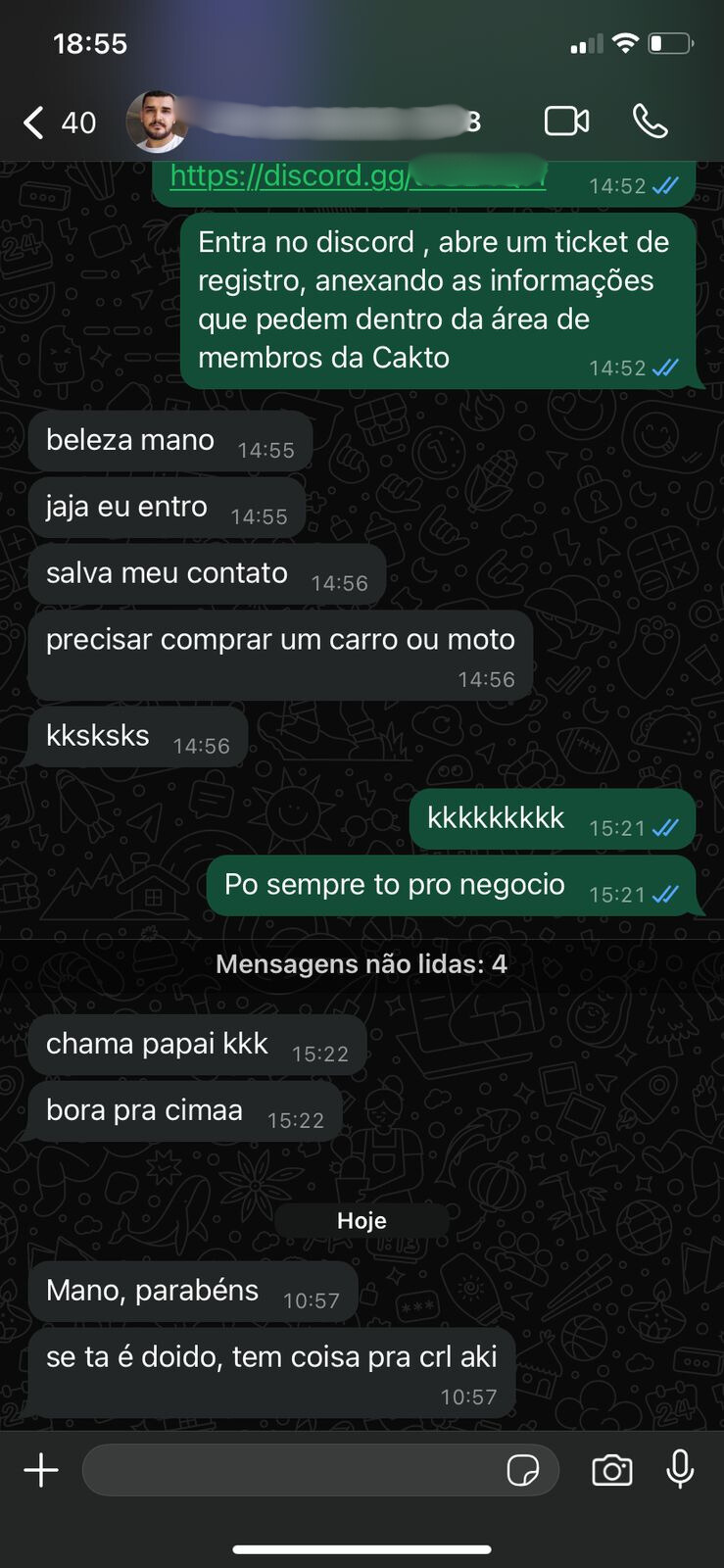The image size is (724, 1568).
Task: Start a voice call
Action: [650, 122]
